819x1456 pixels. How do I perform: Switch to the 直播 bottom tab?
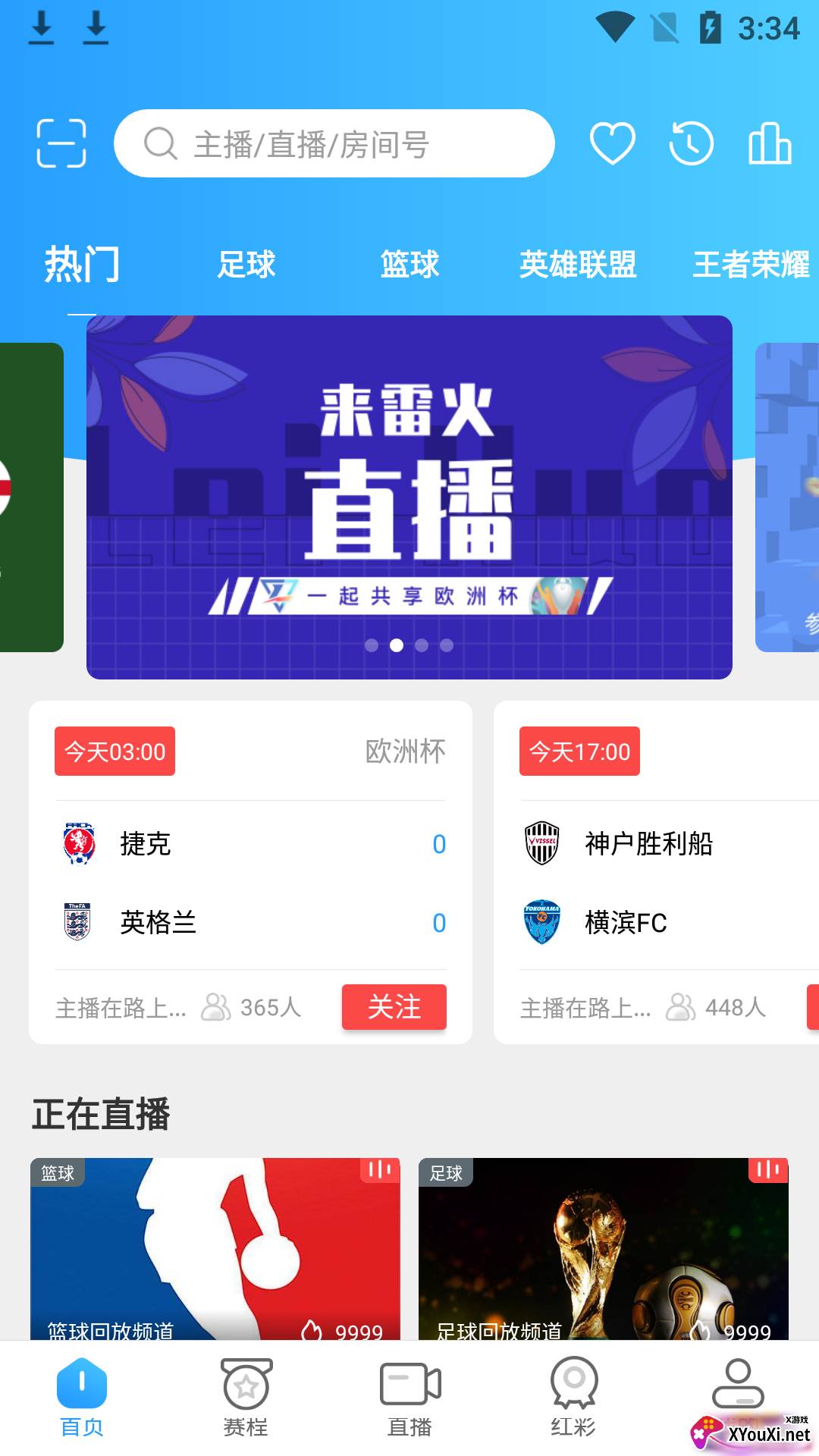pyautogui.click(x=409, y=1397)
